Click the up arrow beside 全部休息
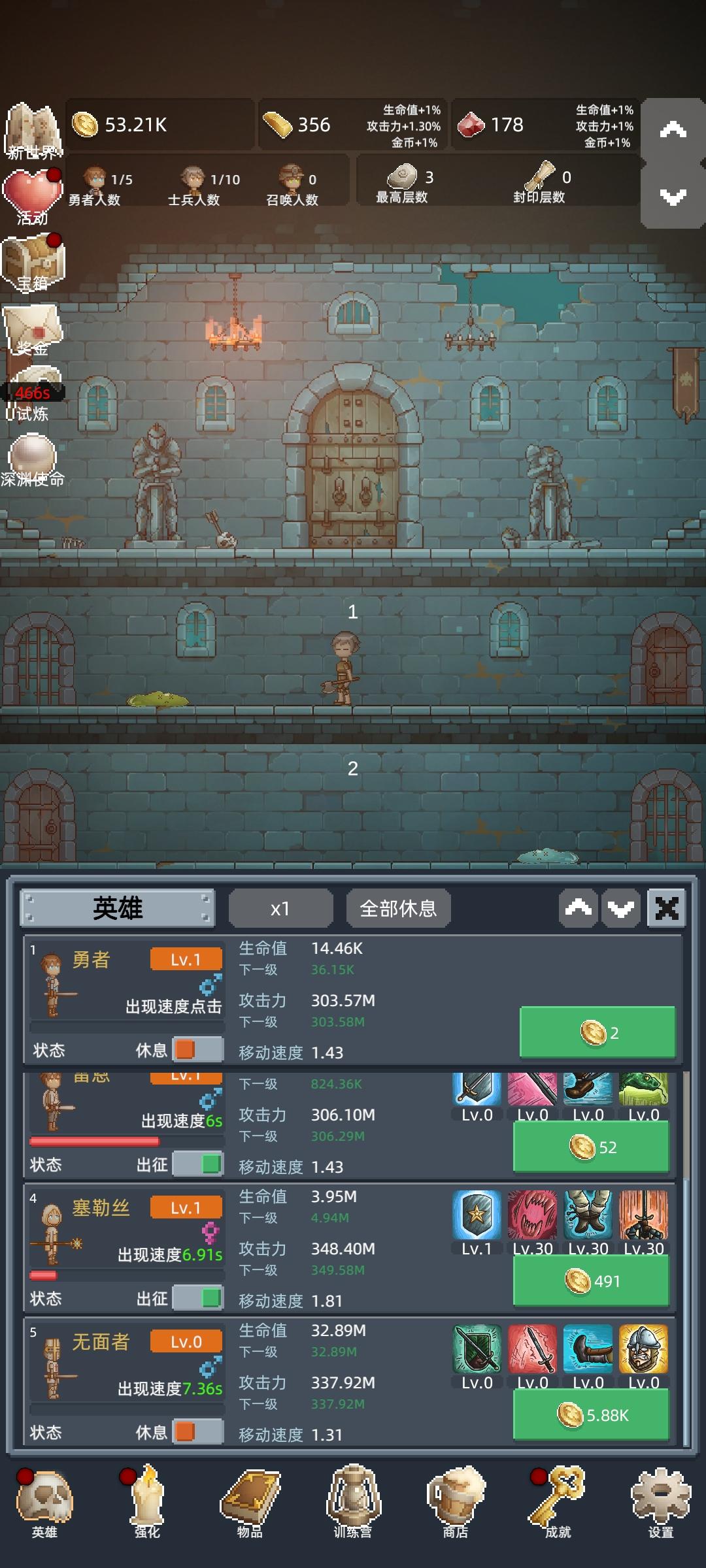 (x=578, y=907)
